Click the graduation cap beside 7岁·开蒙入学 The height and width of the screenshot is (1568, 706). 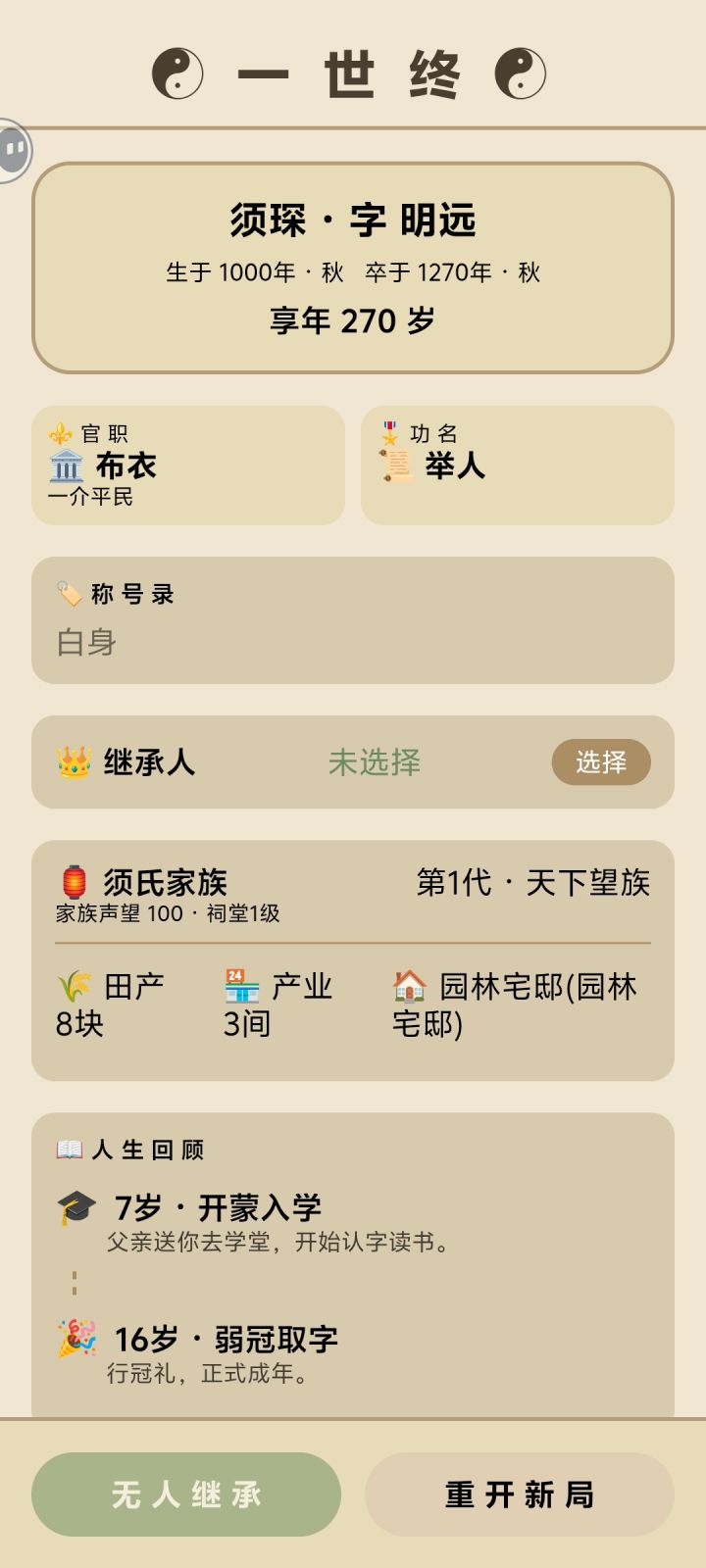[x=76, y=1207]
